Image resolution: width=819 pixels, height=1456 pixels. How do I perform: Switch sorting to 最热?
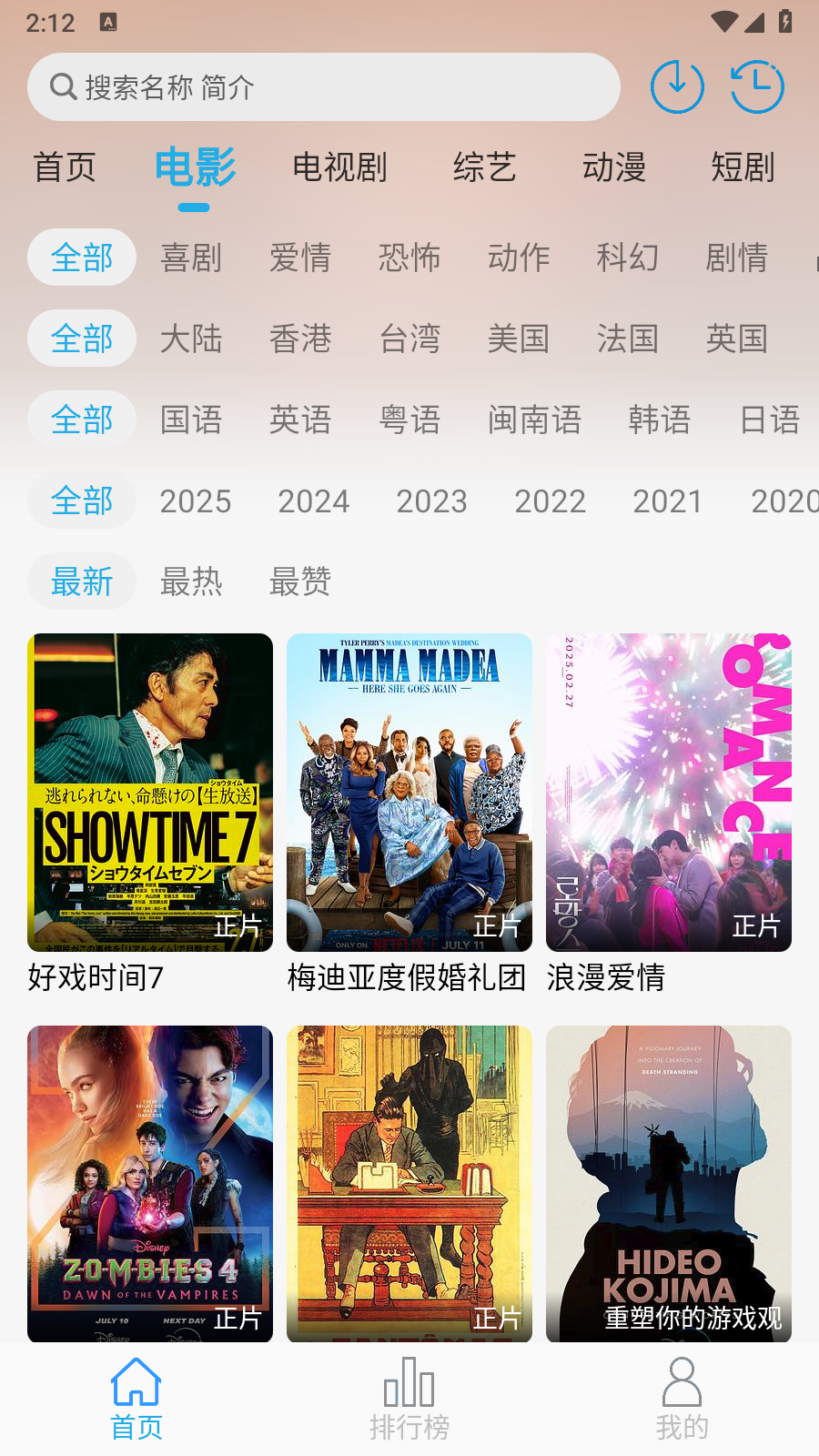tap(191, 581)
